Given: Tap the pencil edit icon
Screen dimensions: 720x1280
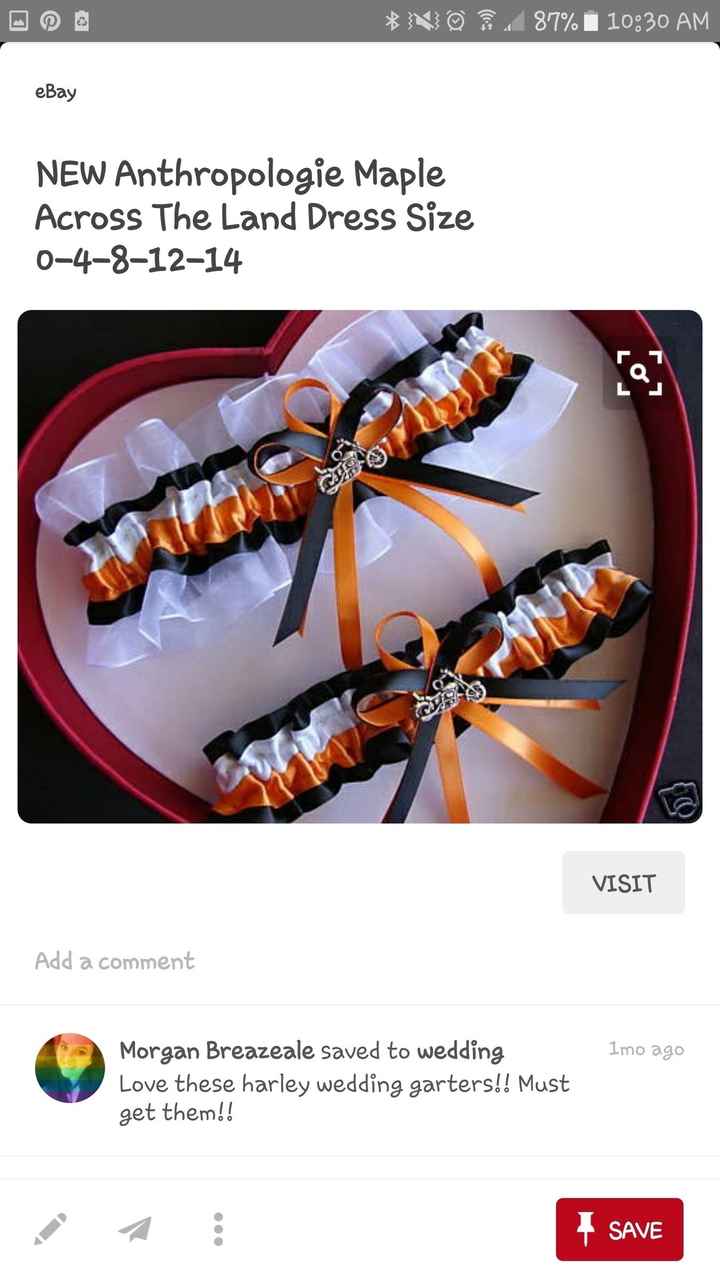Looking at the screenshot, I should click(x=50, y=1230).
